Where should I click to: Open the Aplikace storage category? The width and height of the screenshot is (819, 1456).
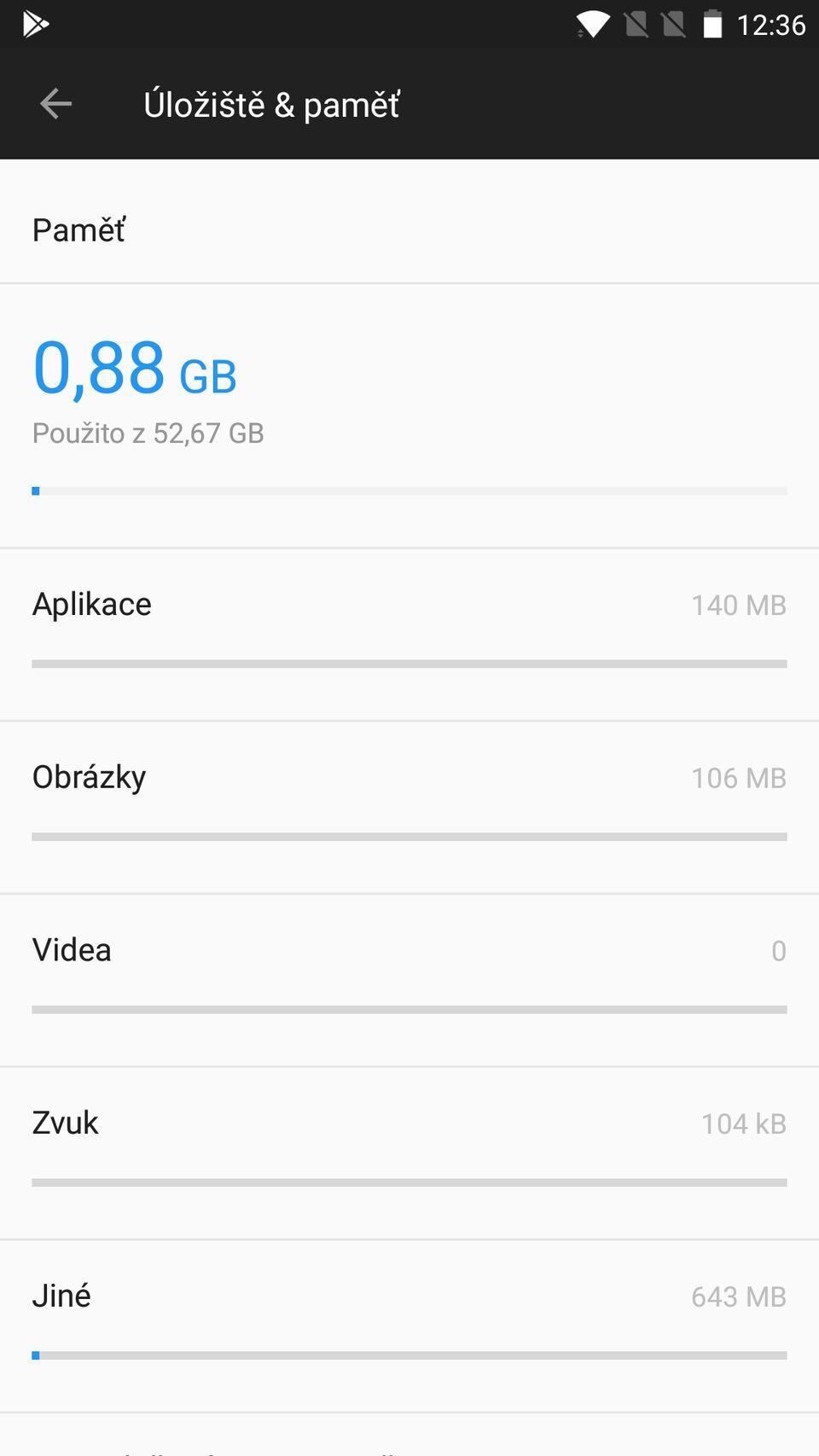(91, 604)
